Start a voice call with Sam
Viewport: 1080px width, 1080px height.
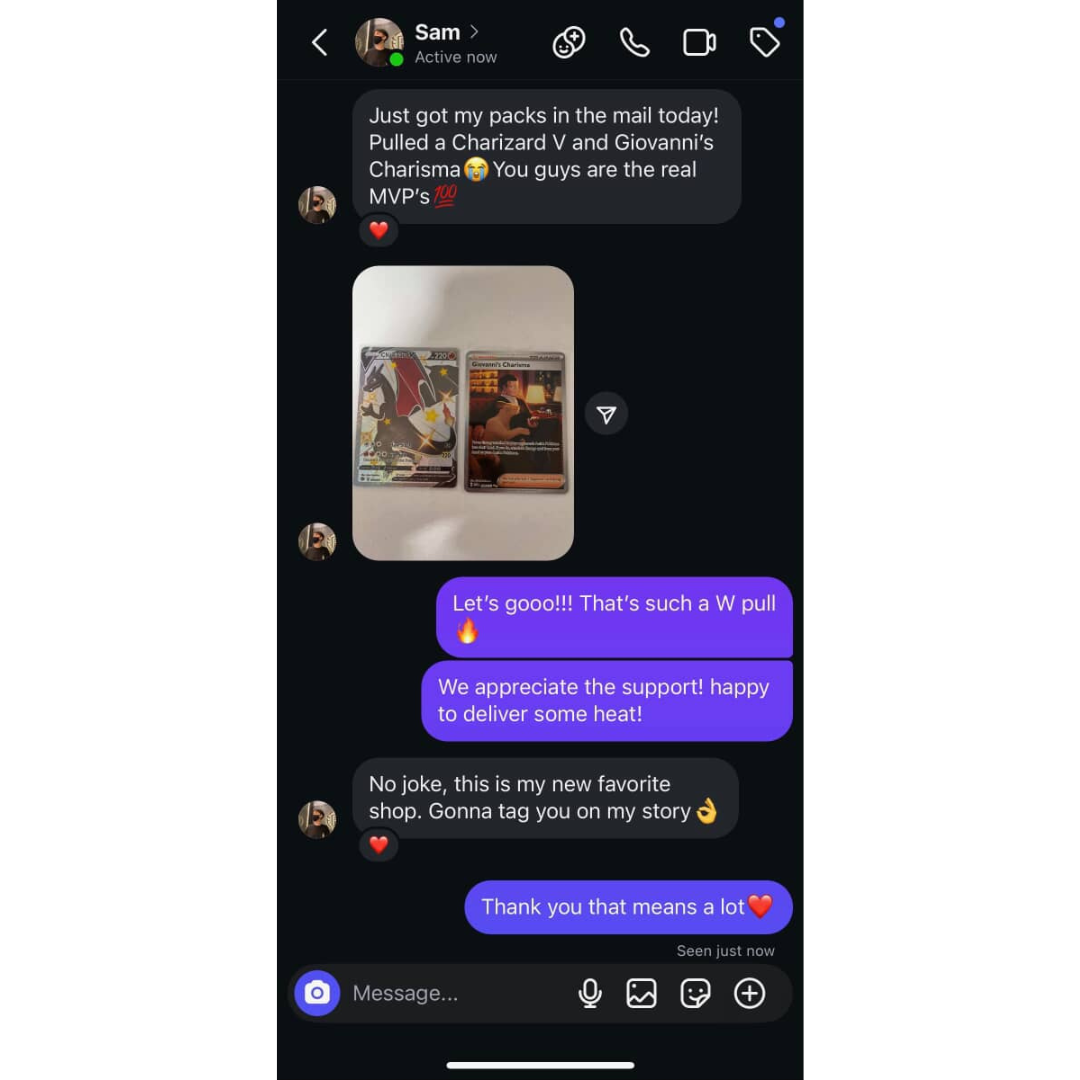tap(634, 43)
